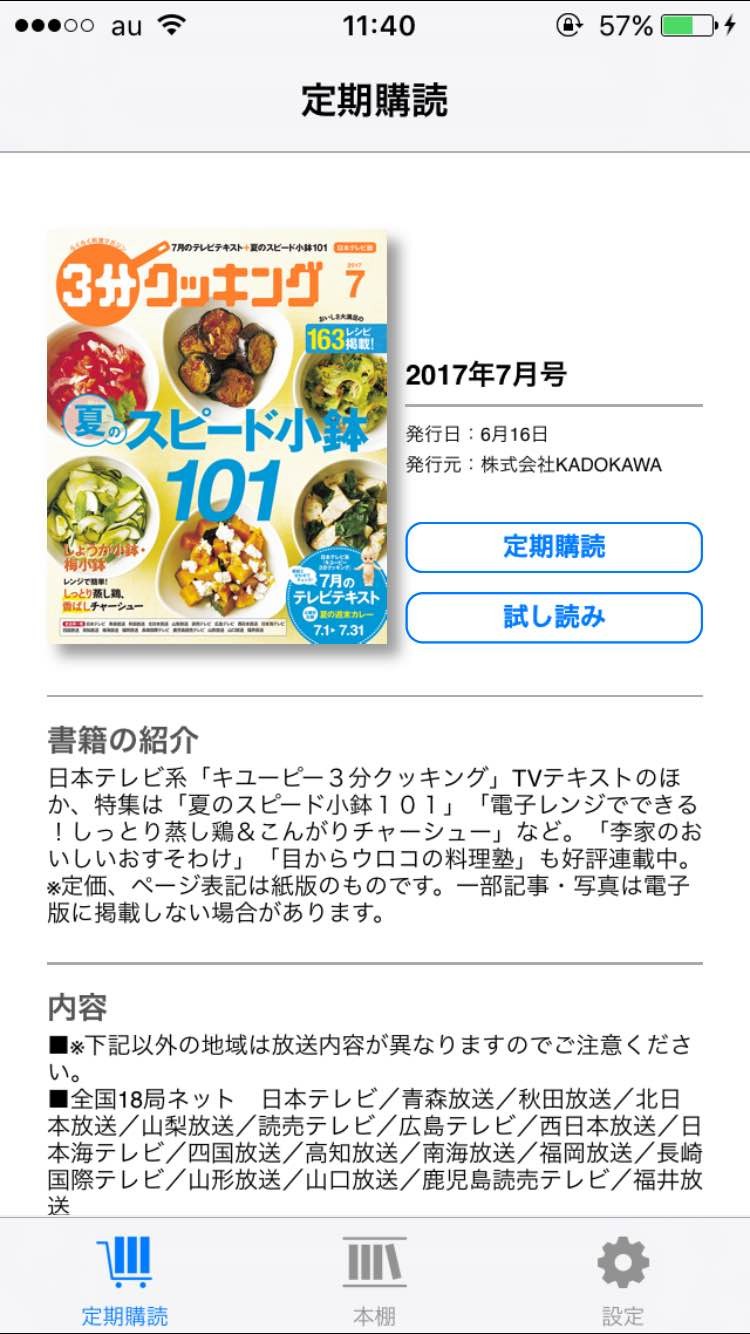Open the 3分クッキング magazine cover

click(x=217, y=437)
